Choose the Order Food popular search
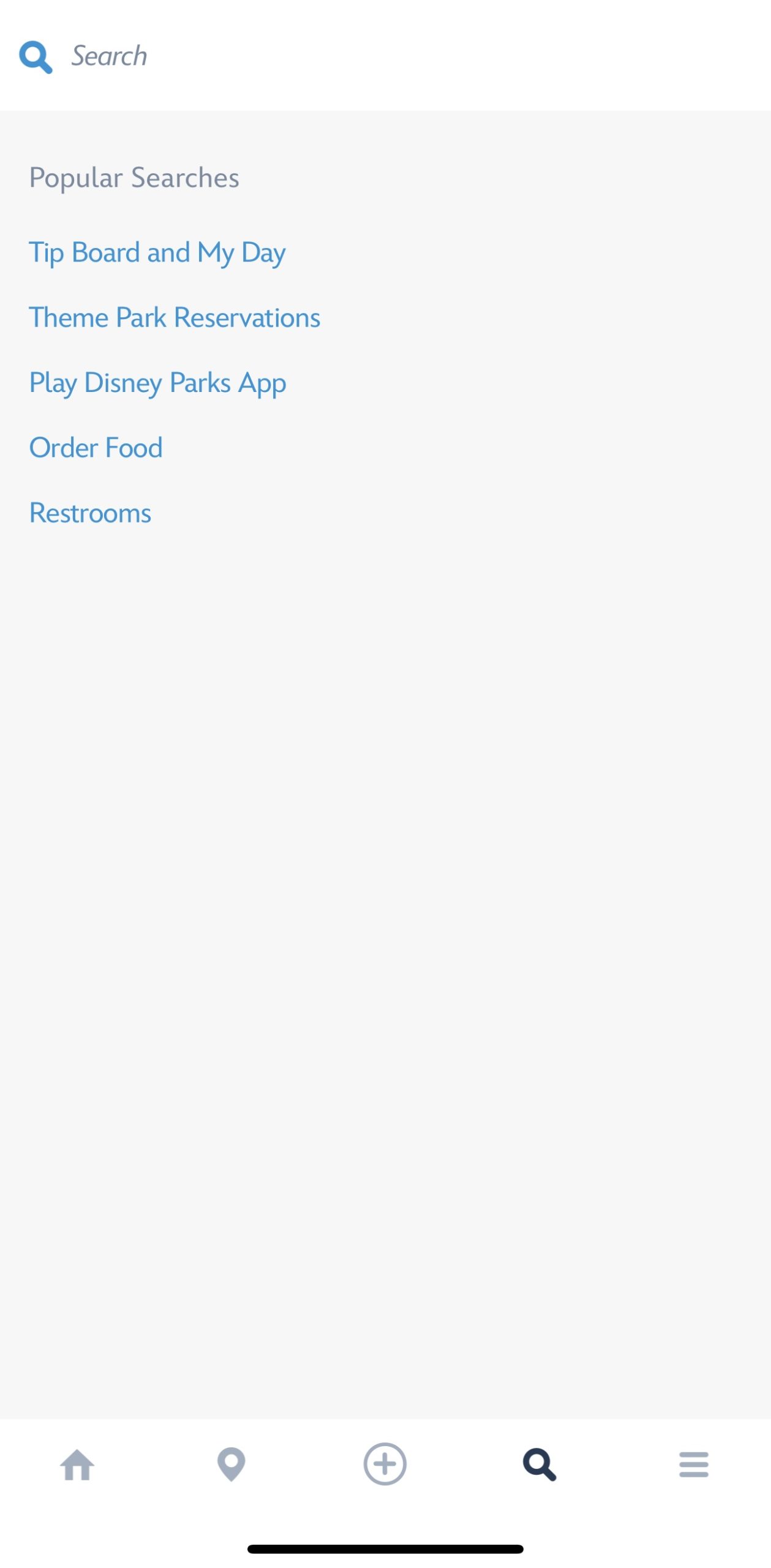771x1568 pixels. coord(96,448)
